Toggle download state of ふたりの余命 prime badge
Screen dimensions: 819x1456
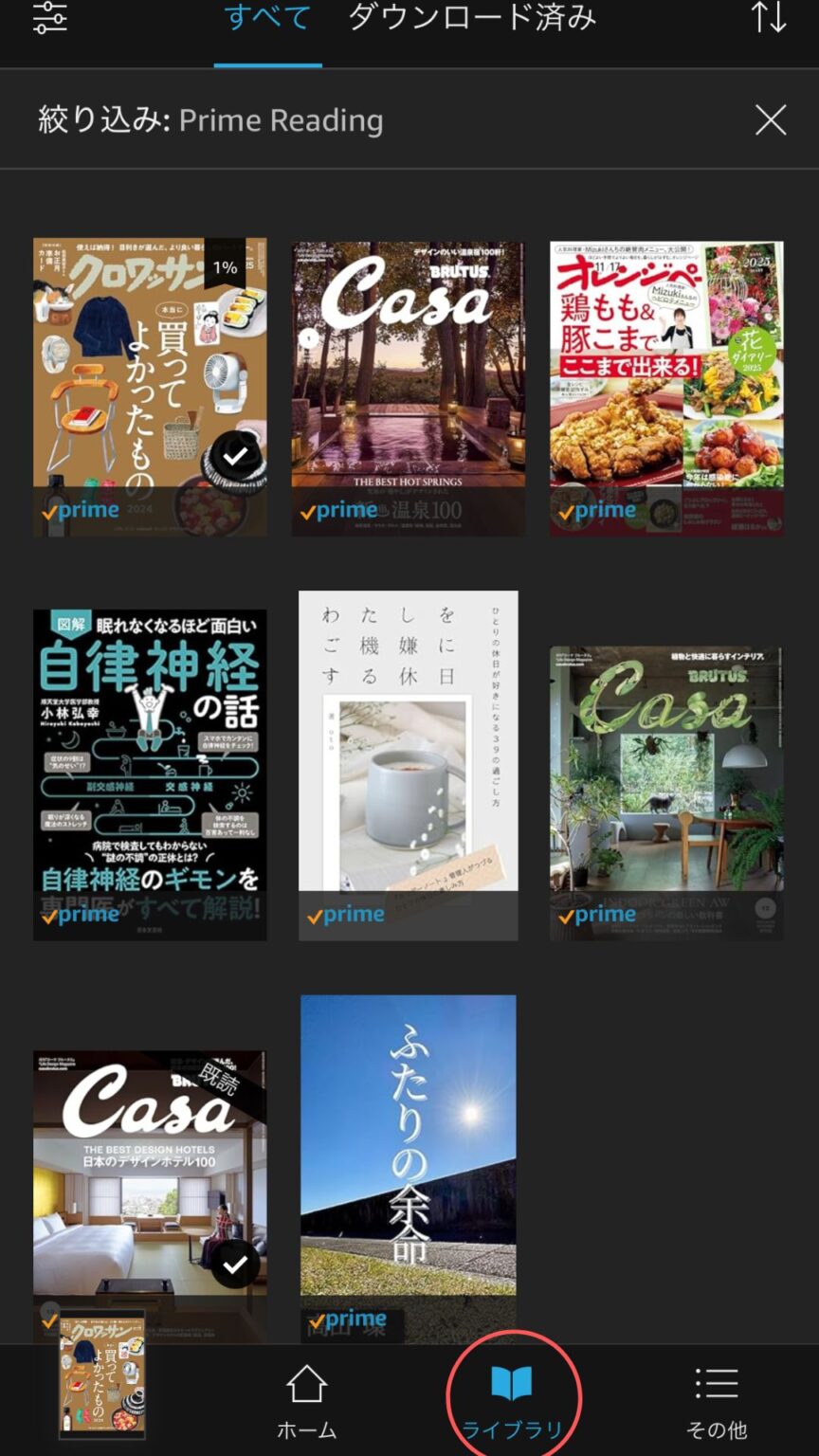[346, 1318]
